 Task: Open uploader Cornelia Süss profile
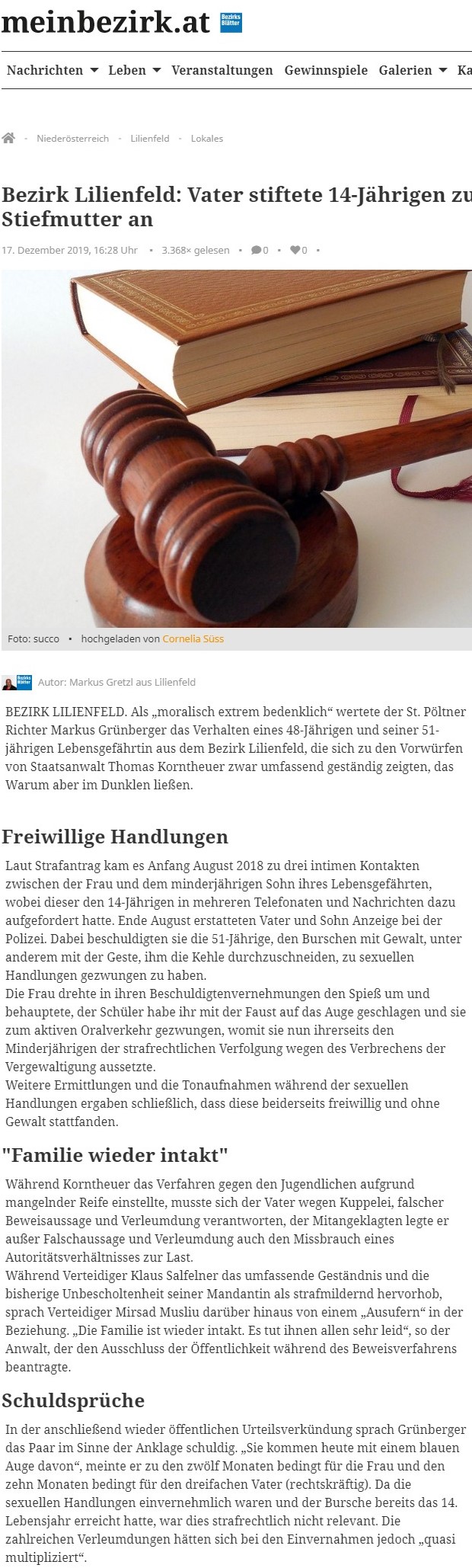193,638
